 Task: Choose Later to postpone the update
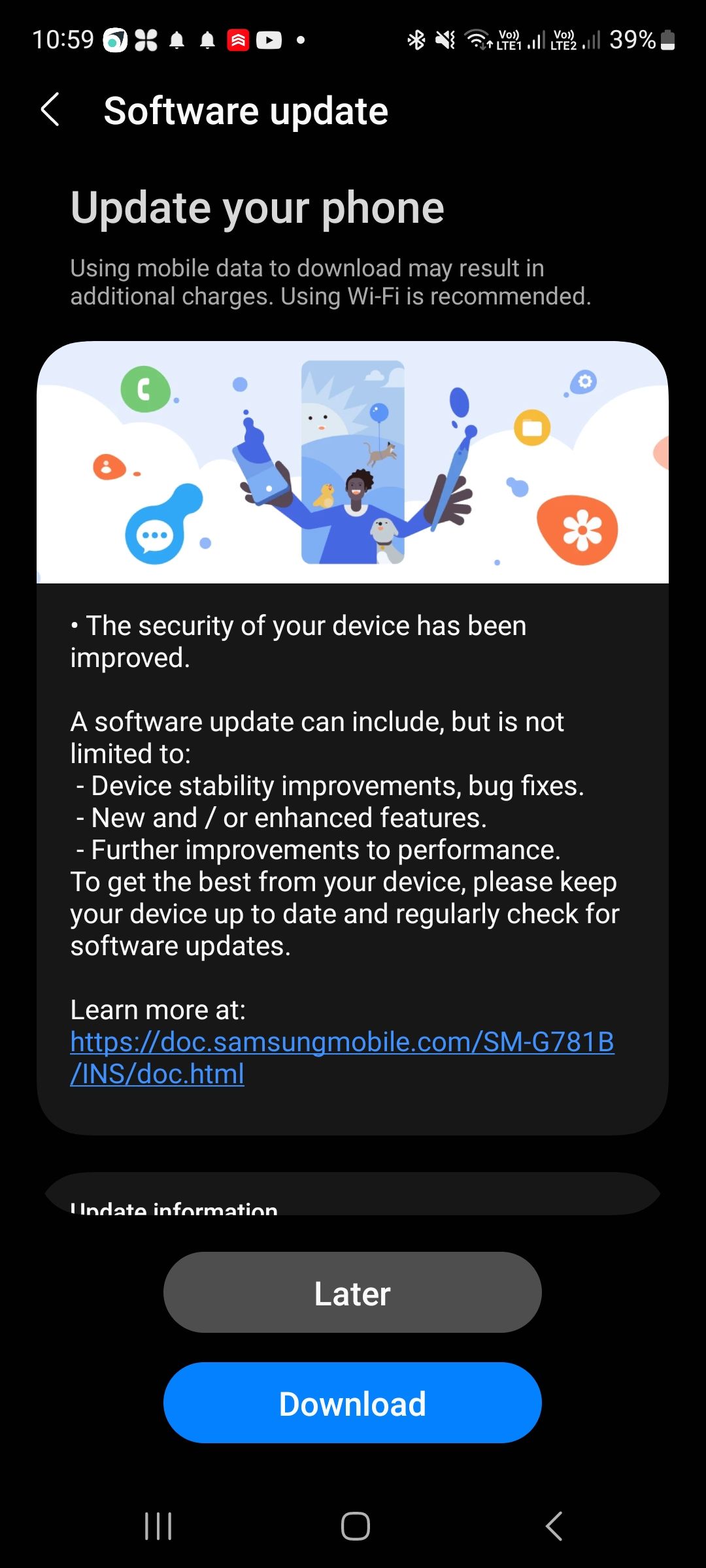coord(352,1292)
